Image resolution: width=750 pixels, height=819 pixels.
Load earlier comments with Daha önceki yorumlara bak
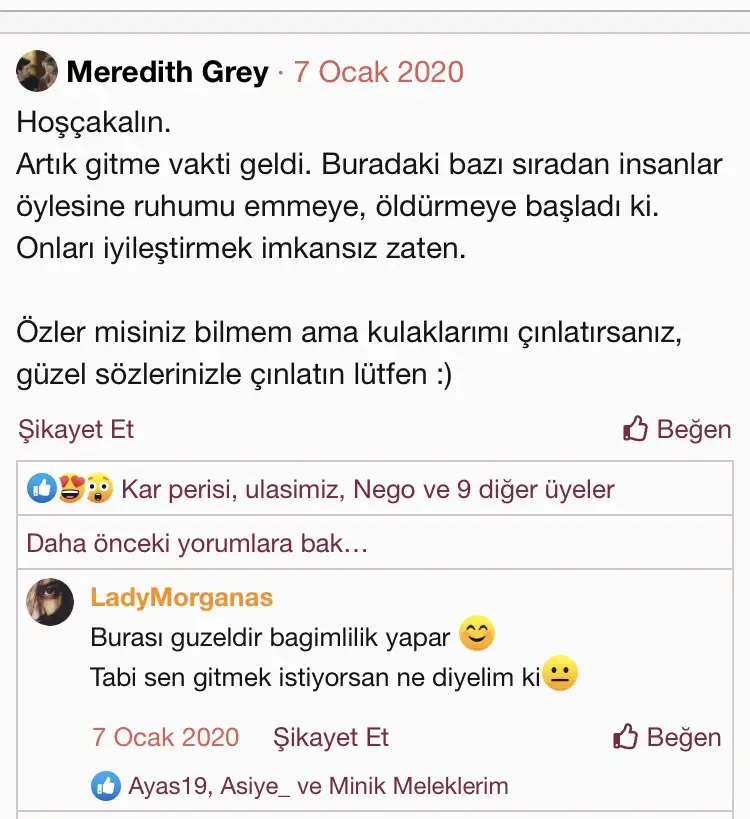point(197,543)
